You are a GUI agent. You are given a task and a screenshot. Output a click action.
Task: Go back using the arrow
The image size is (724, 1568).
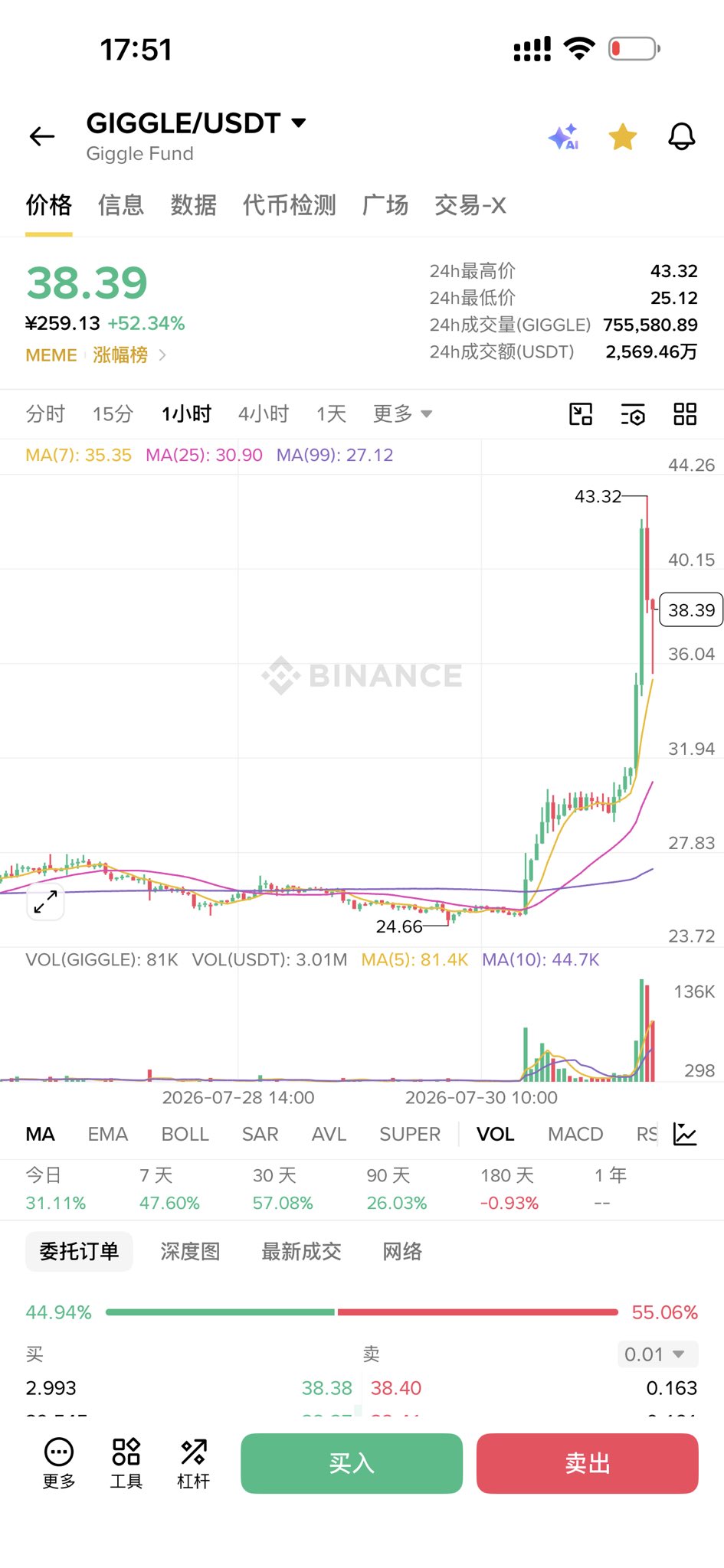42,136
